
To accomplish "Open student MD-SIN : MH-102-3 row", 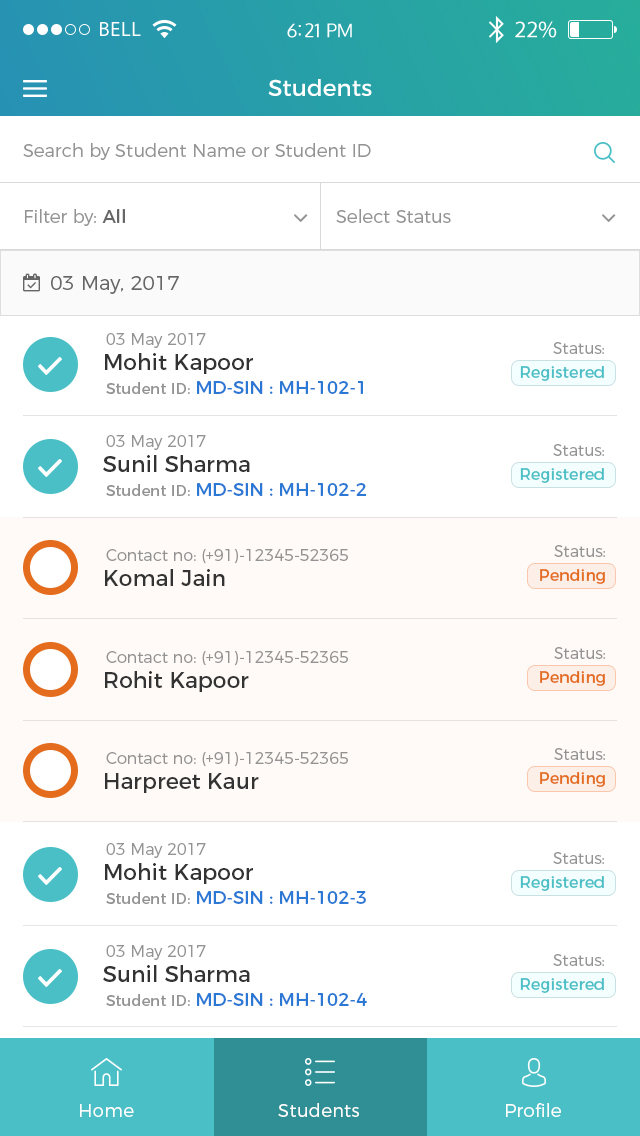I will click(320, 874).
